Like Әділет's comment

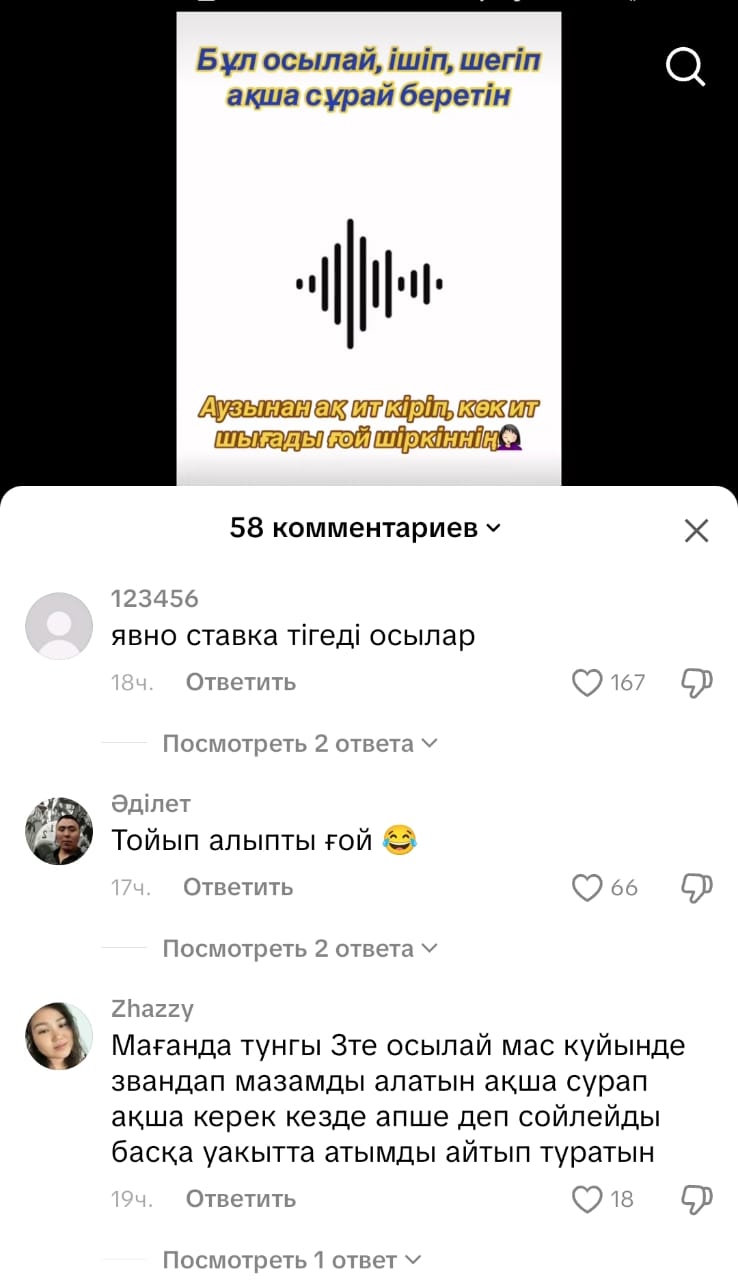(x=587, y=887)
